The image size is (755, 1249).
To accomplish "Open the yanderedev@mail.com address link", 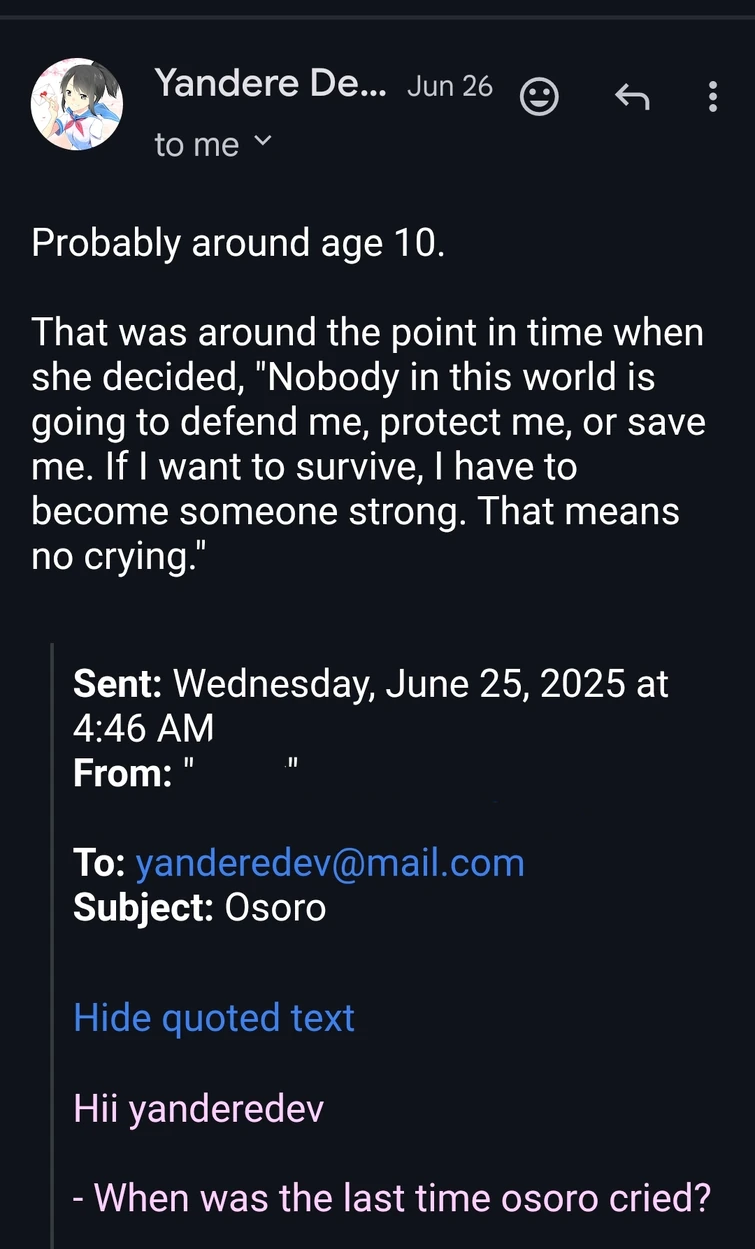I will pyautogui.click(x=330, y=862).
